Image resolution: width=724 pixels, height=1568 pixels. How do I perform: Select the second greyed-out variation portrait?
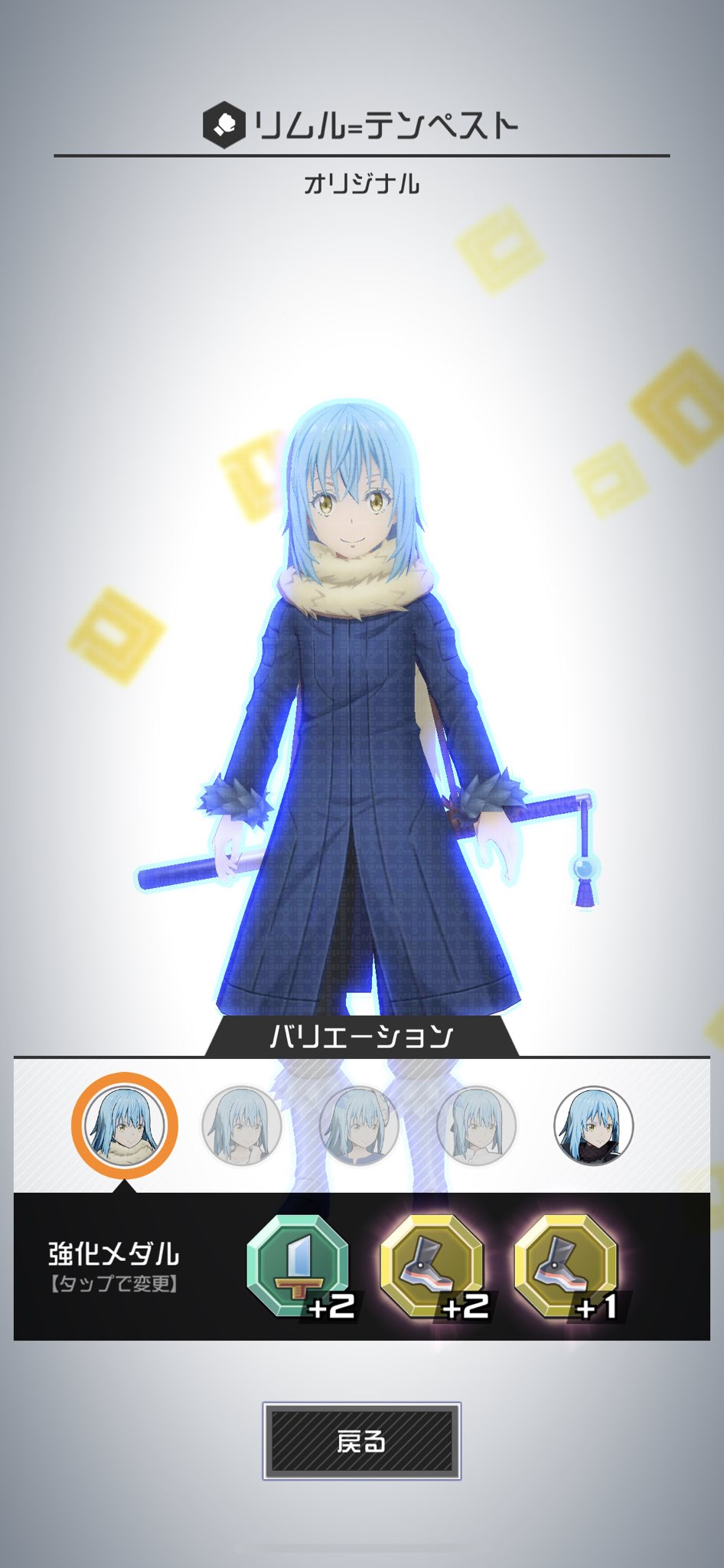pos(241,1125)
